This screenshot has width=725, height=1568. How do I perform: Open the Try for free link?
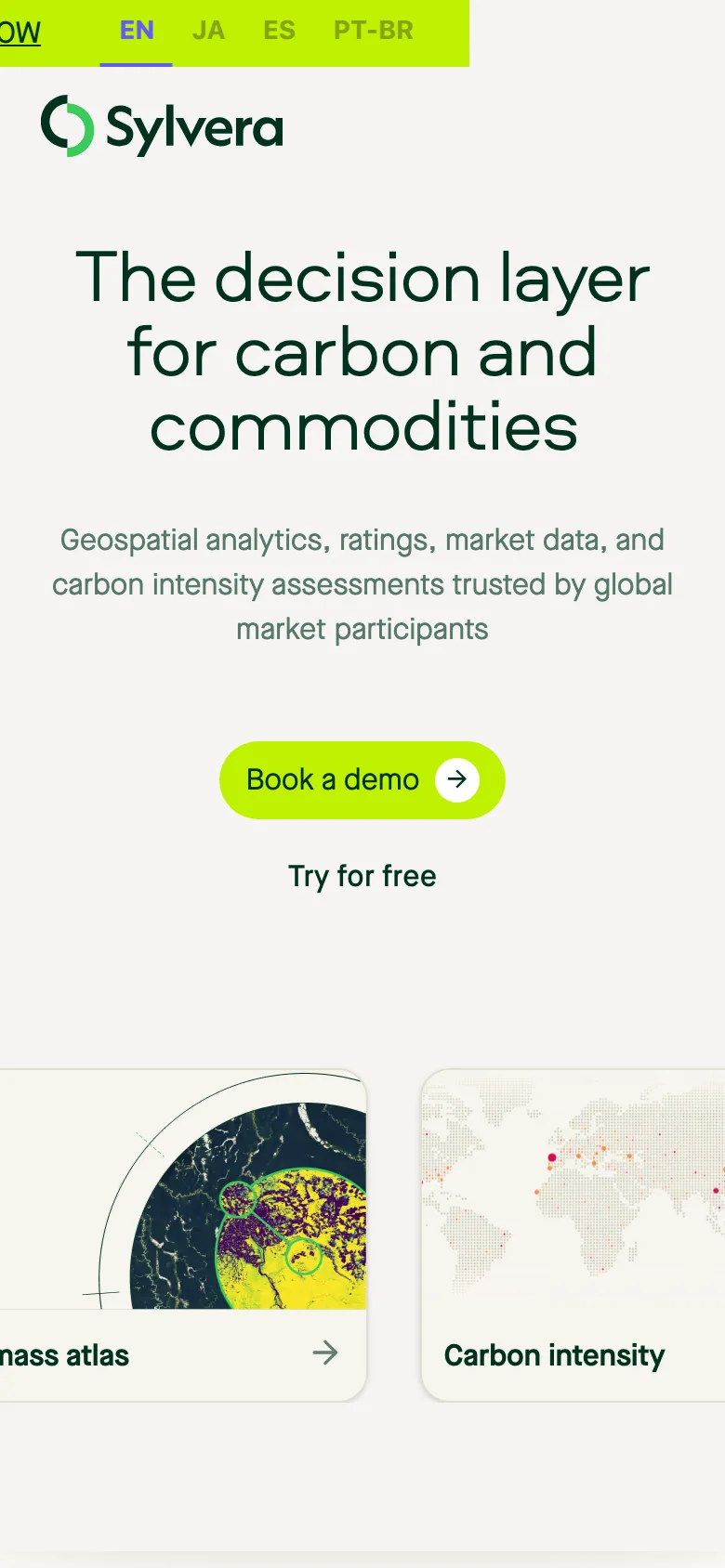point(362,876)
